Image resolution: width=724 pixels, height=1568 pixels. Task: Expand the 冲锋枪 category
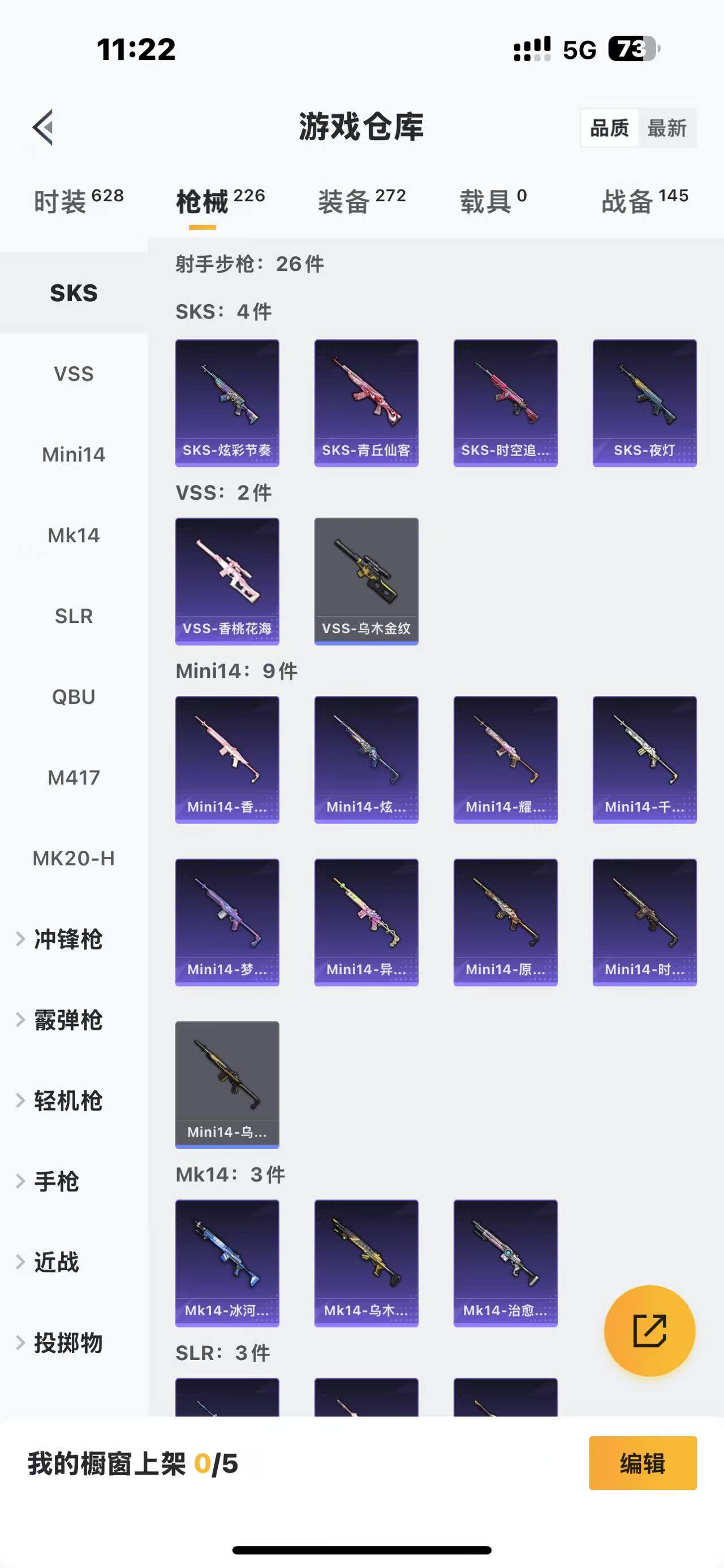(67, 939)
